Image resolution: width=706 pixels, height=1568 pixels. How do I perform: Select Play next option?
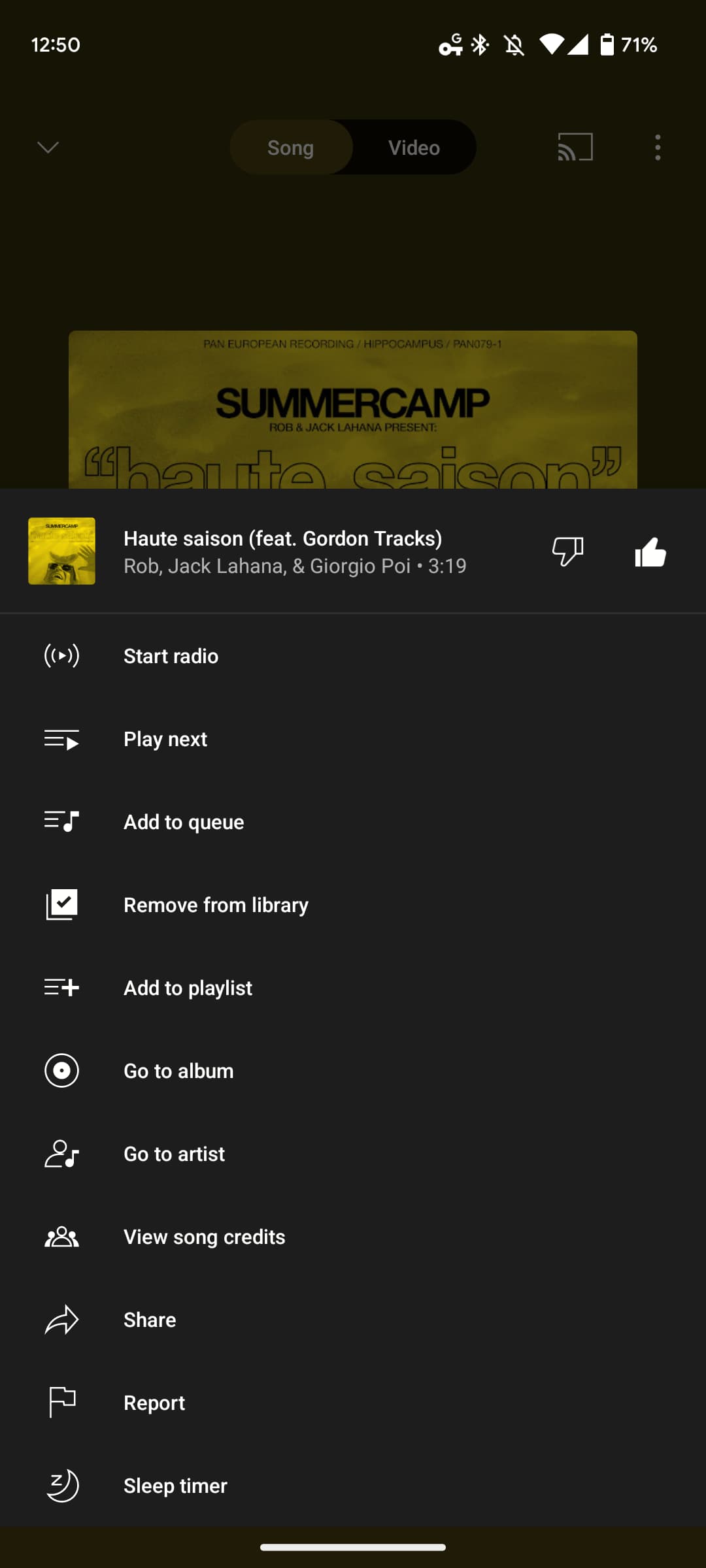click(x=165, y=739)
